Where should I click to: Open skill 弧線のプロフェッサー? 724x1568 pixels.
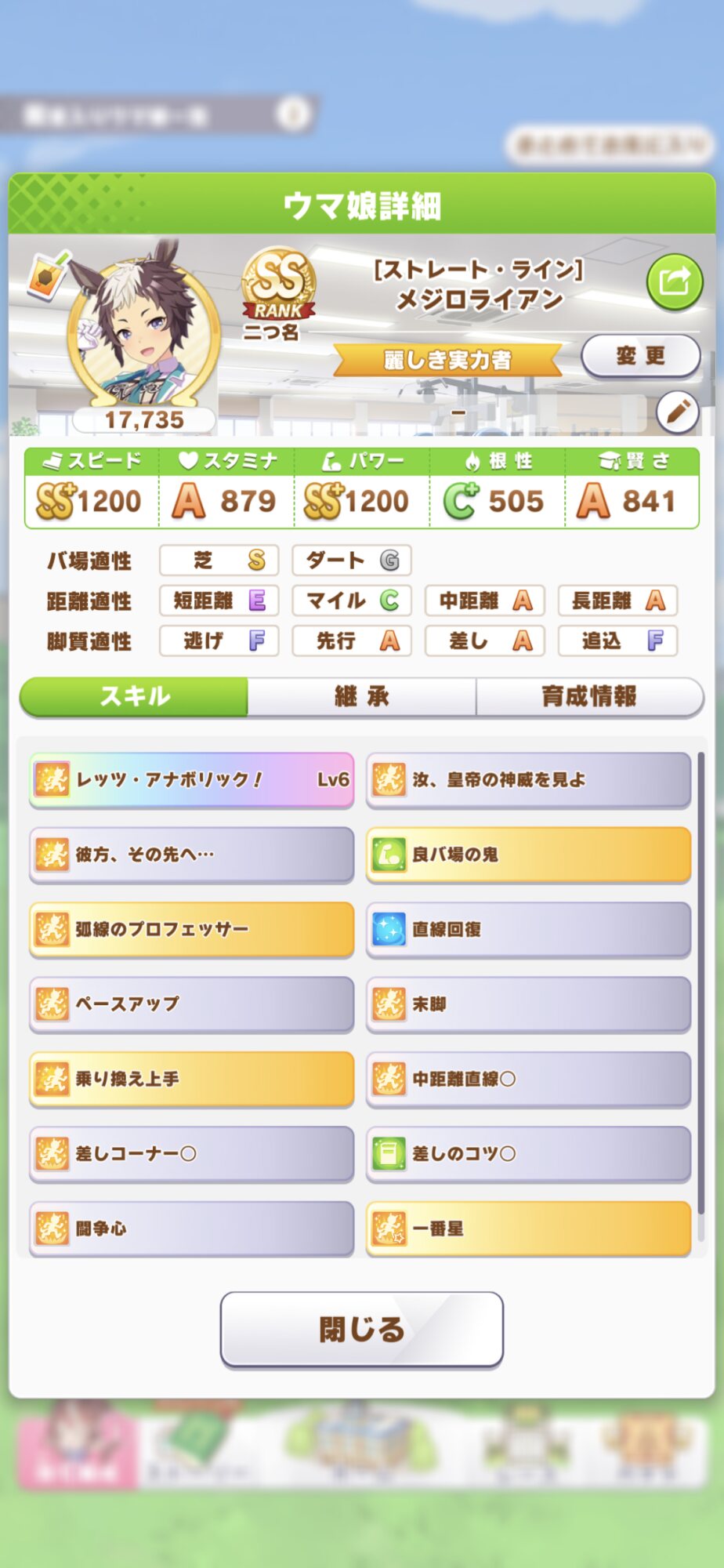pyautogui.click(x=191, y=929)
